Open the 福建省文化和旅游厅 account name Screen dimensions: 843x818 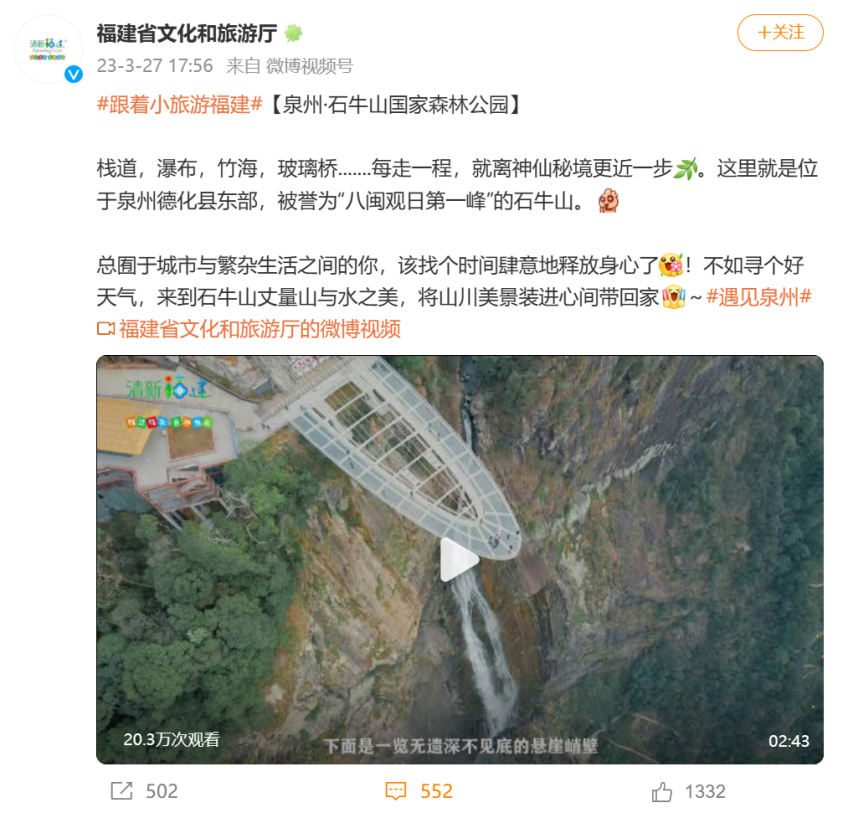coord(186,33)
